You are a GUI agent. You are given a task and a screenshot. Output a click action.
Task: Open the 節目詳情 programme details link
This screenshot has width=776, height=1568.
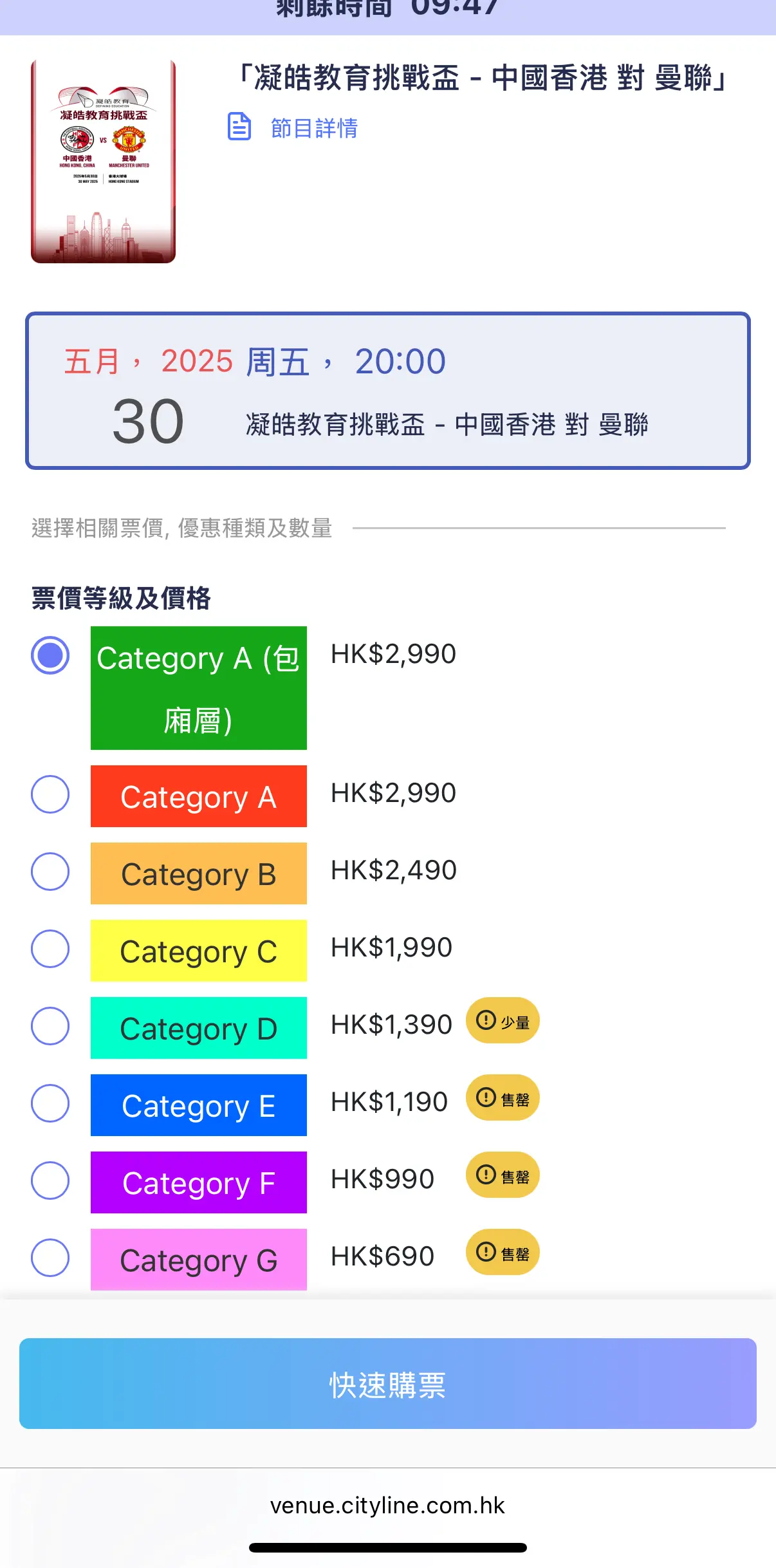[x=293, y=127]
